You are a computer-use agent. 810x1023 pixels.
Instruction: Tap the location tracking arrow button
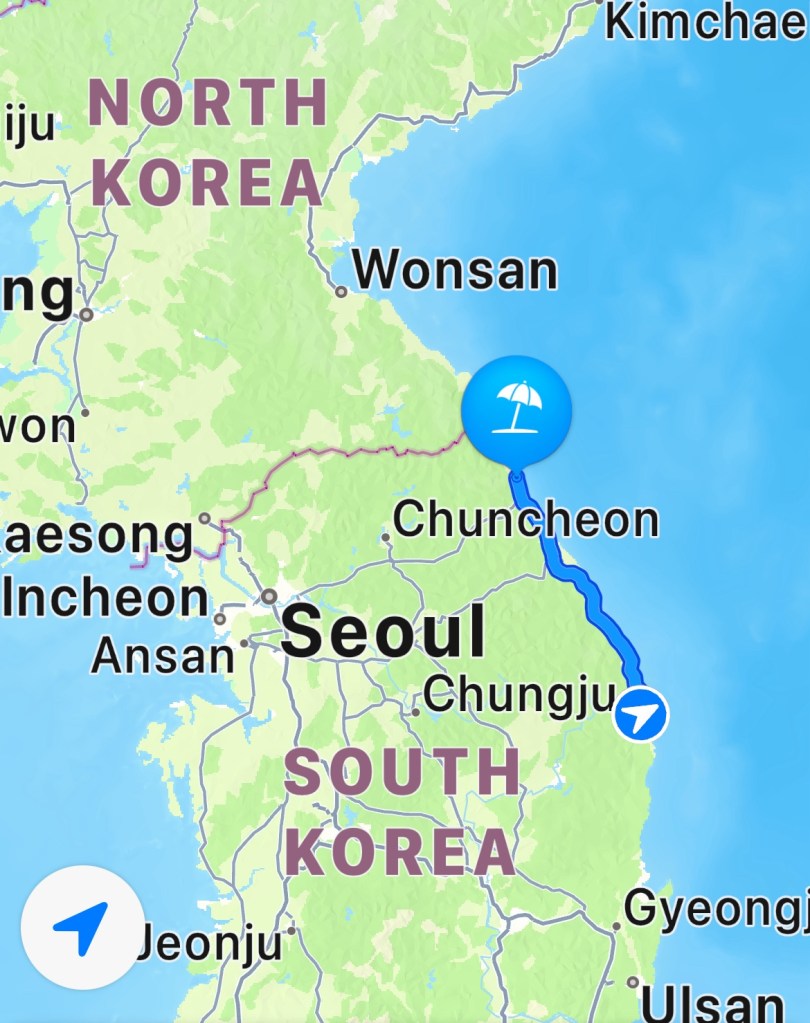click(x=81, y=928)
